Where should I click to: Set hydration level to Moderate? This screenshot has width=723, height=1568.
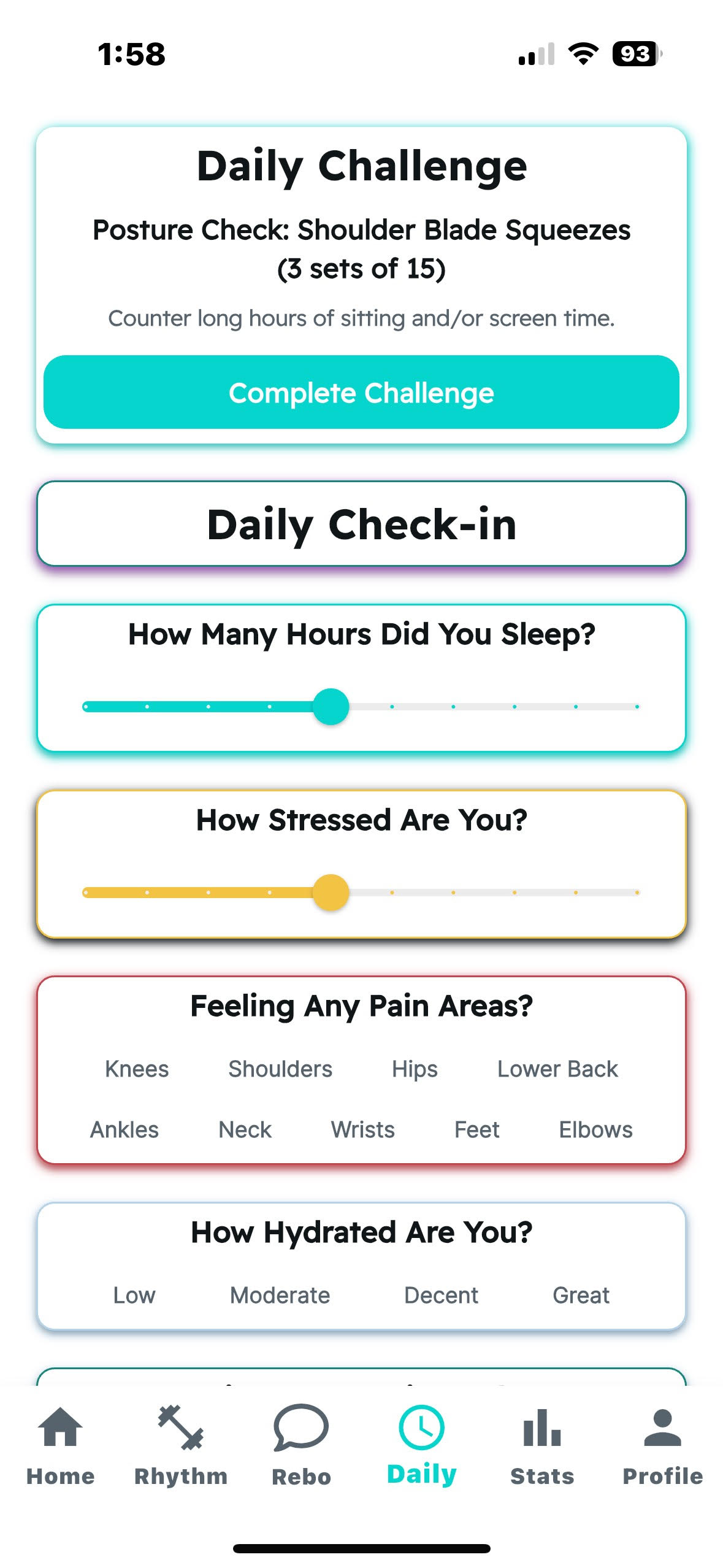tap(280, 1296)
